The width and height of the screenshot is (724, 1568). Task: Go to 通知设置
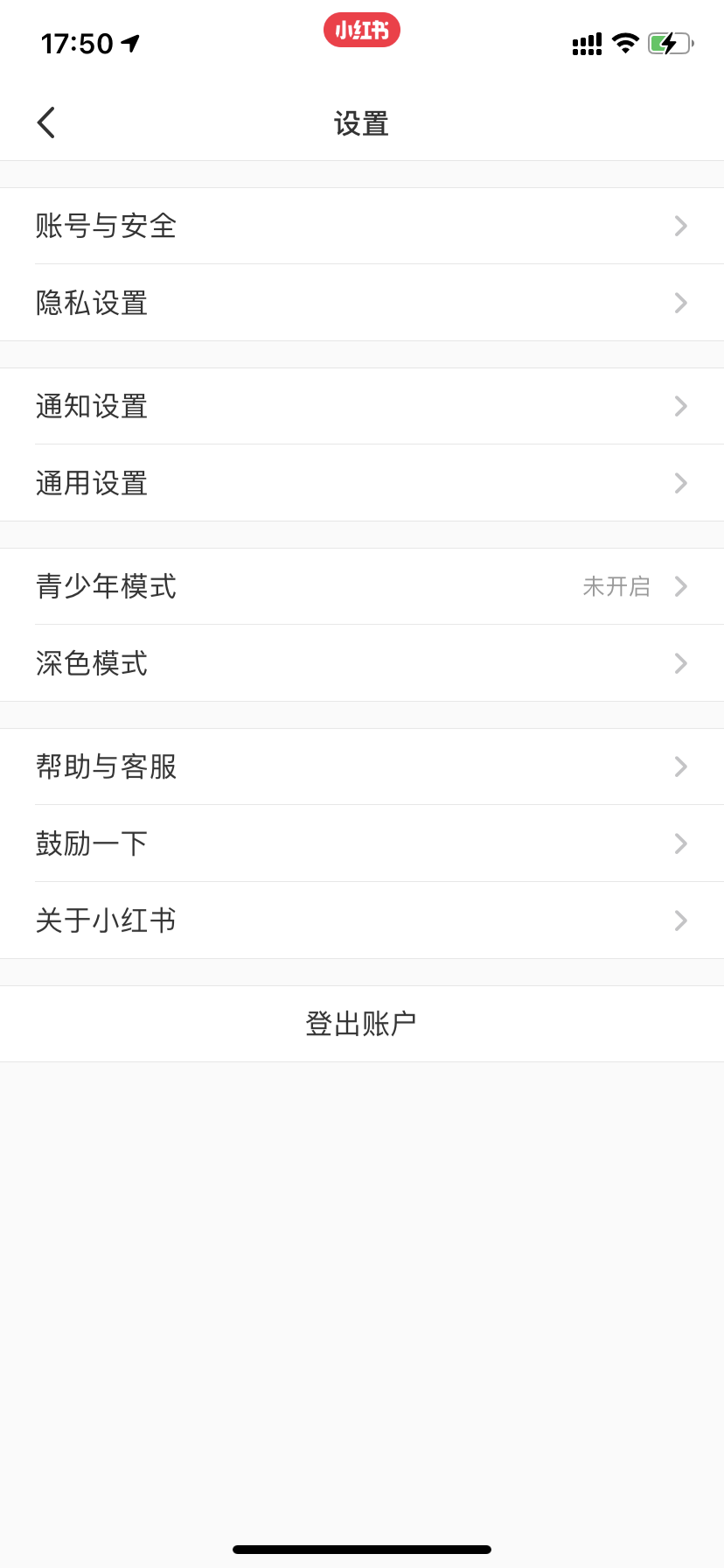[x=362, y=406]
